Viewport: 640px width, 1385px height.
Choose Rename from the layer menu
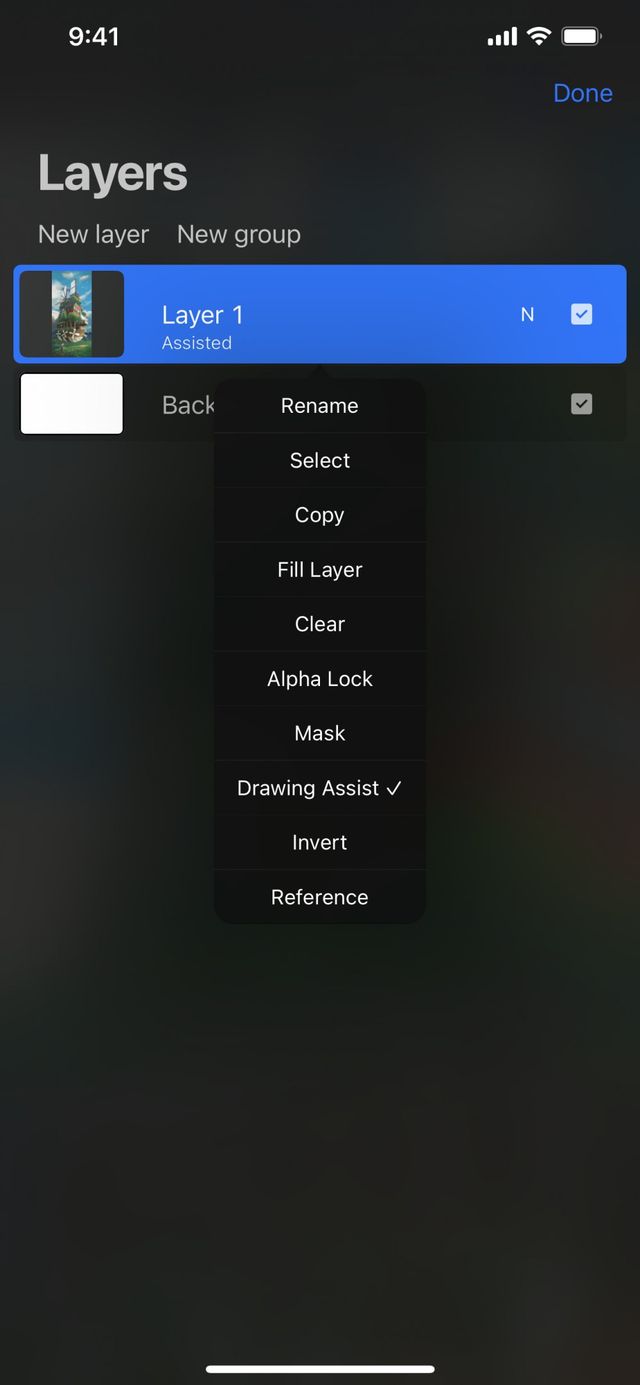tap(319, 406)
